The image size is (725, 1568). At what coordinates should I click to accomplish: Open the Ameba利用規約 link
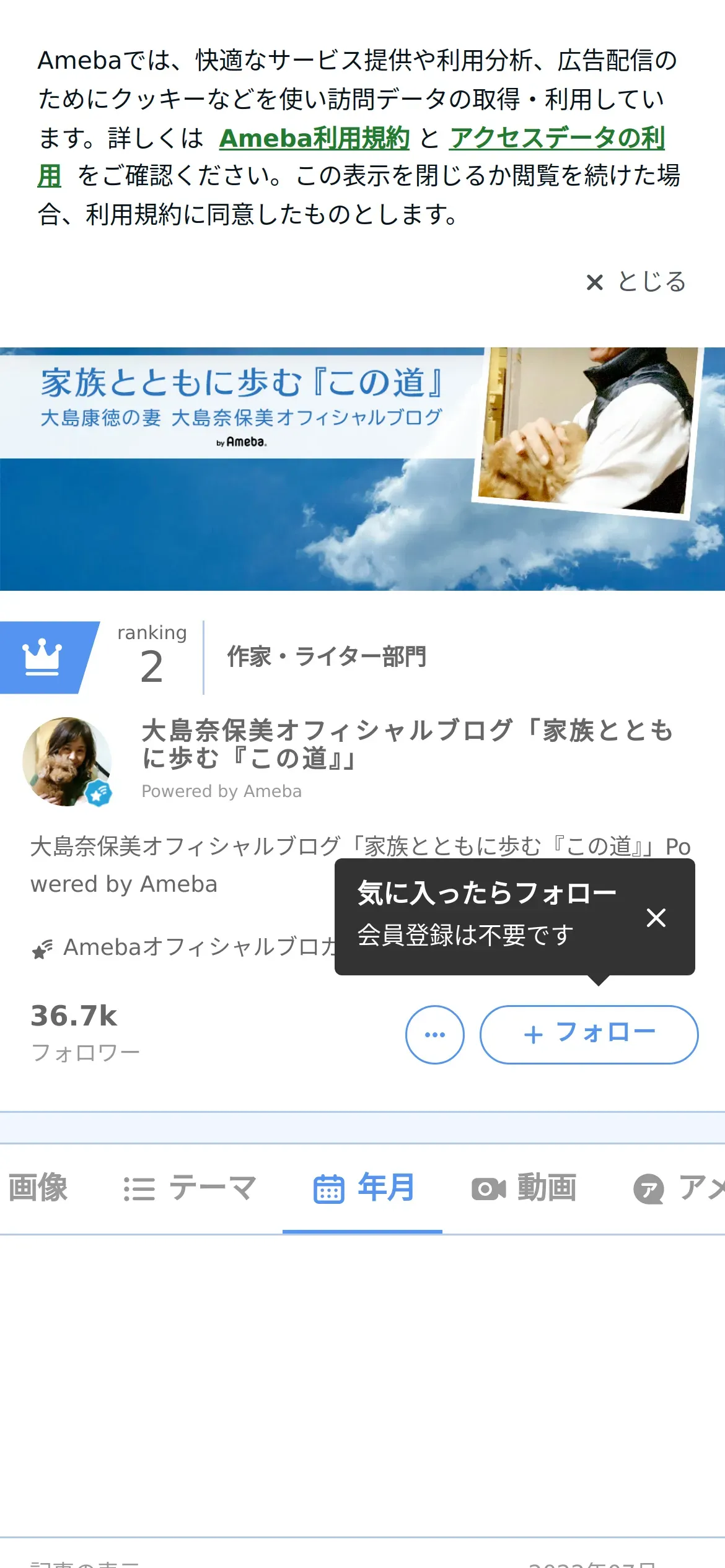click(x=314, y=138)
